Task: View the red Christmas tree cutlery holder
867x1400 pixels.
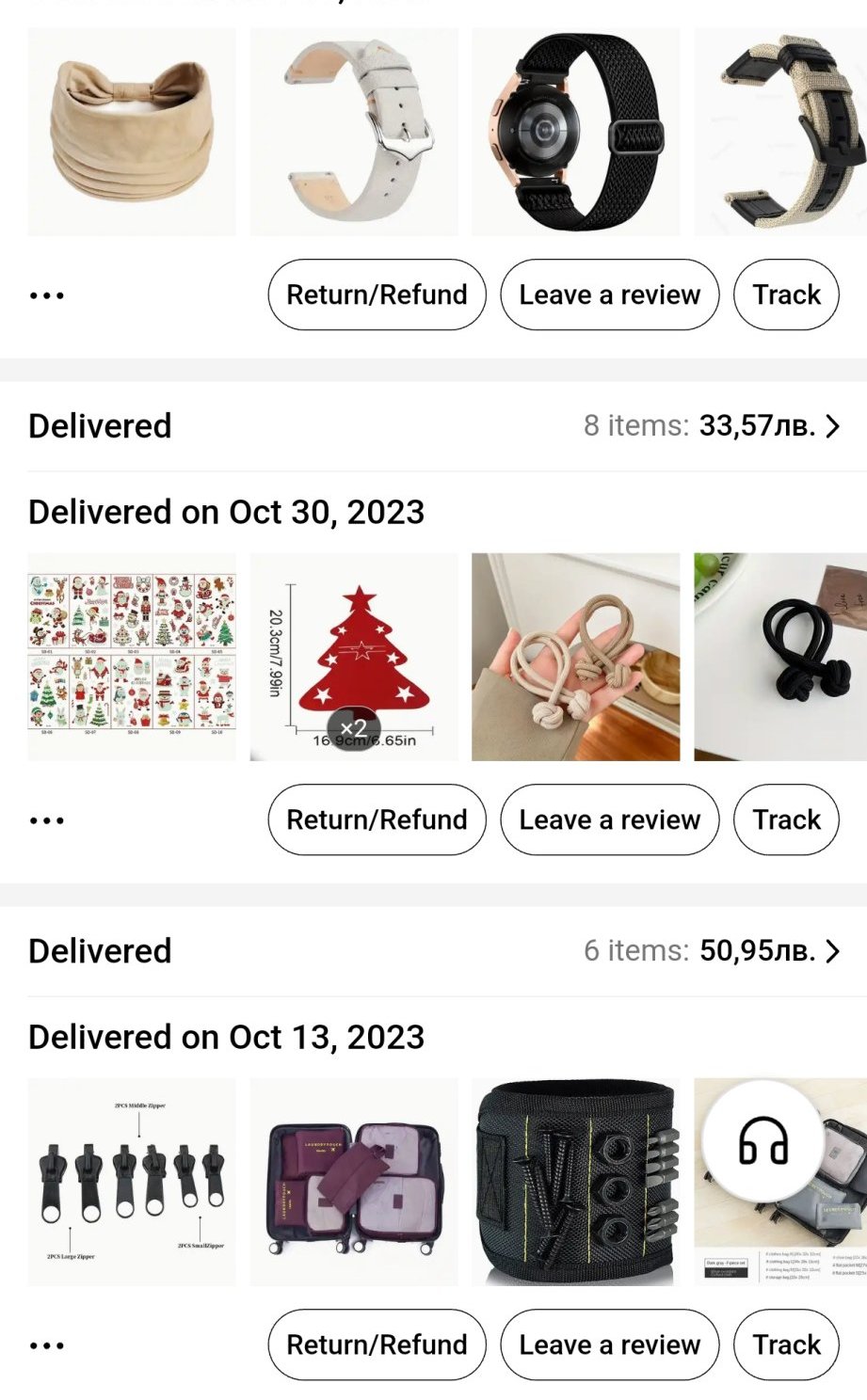Action: (x=354, y=657)
